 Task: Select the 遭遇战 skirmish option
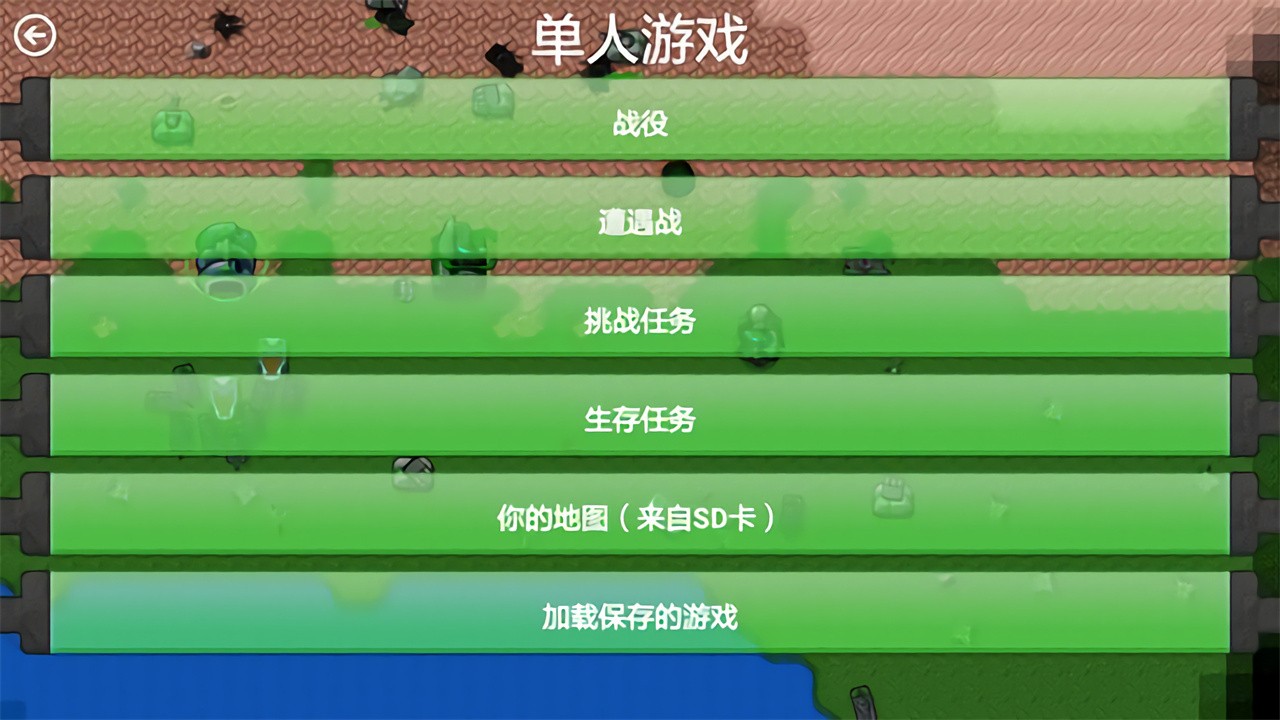(x=640, y=221)
